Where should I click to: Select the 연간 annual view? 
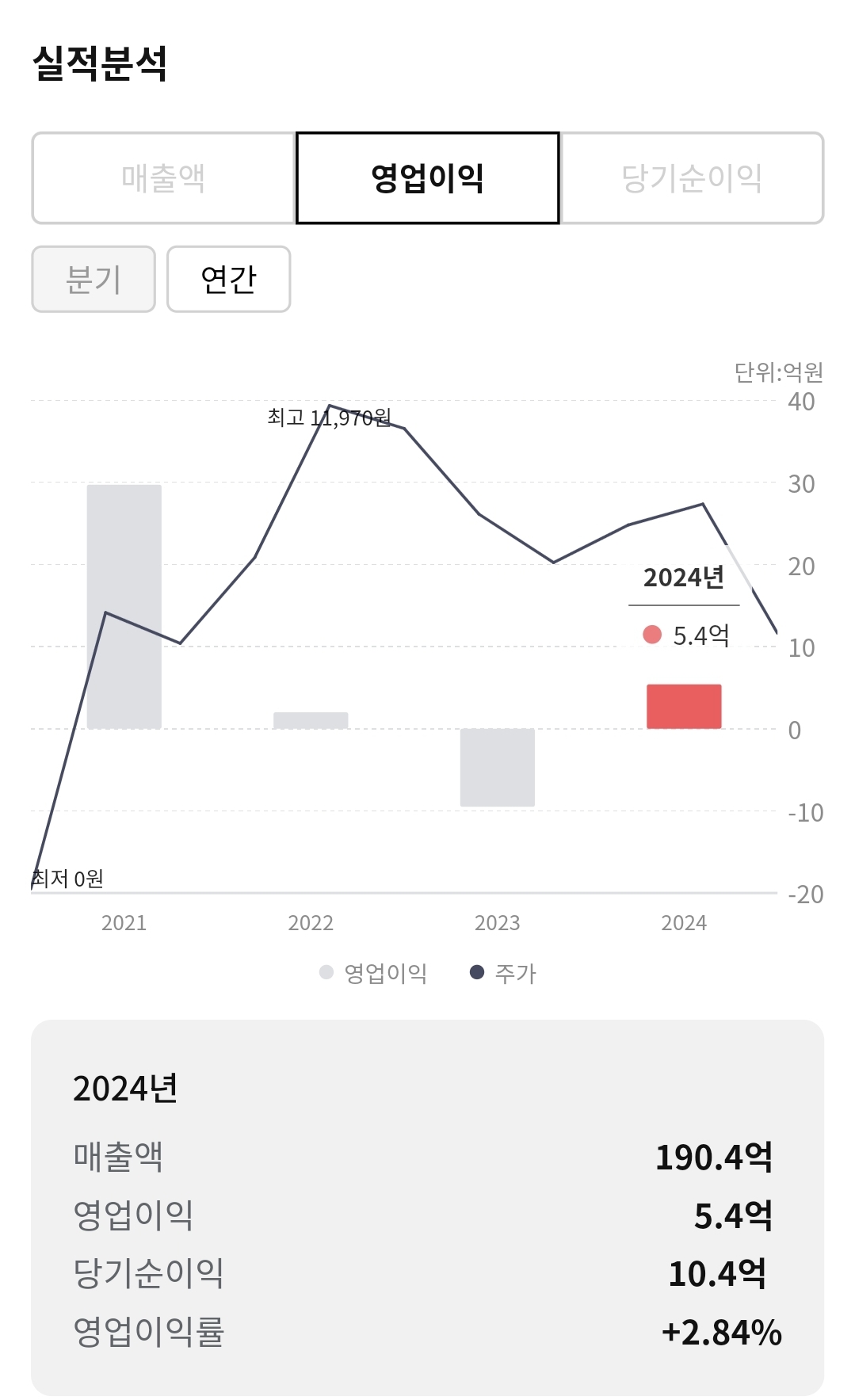point(228,279)
